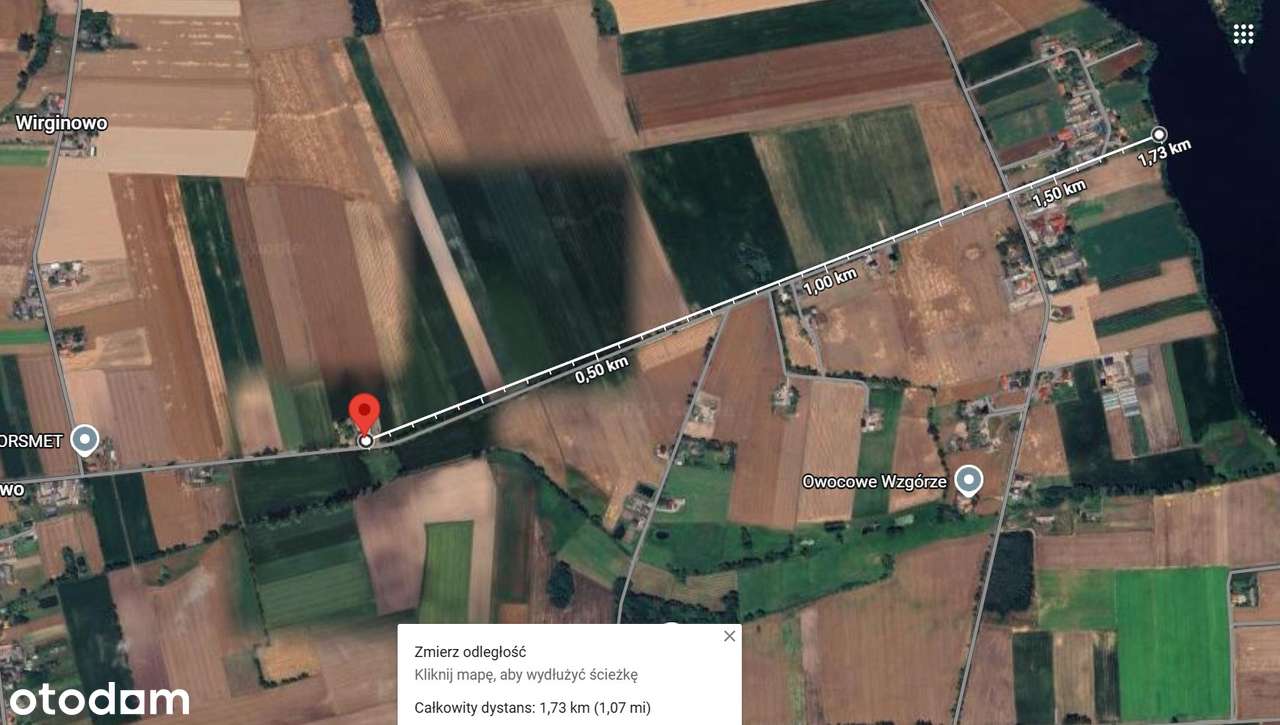Viewport: 1280px width, 725px height.
Task: Open the Owocowe Wzgórze place marker
Action: tap(967, 481)
